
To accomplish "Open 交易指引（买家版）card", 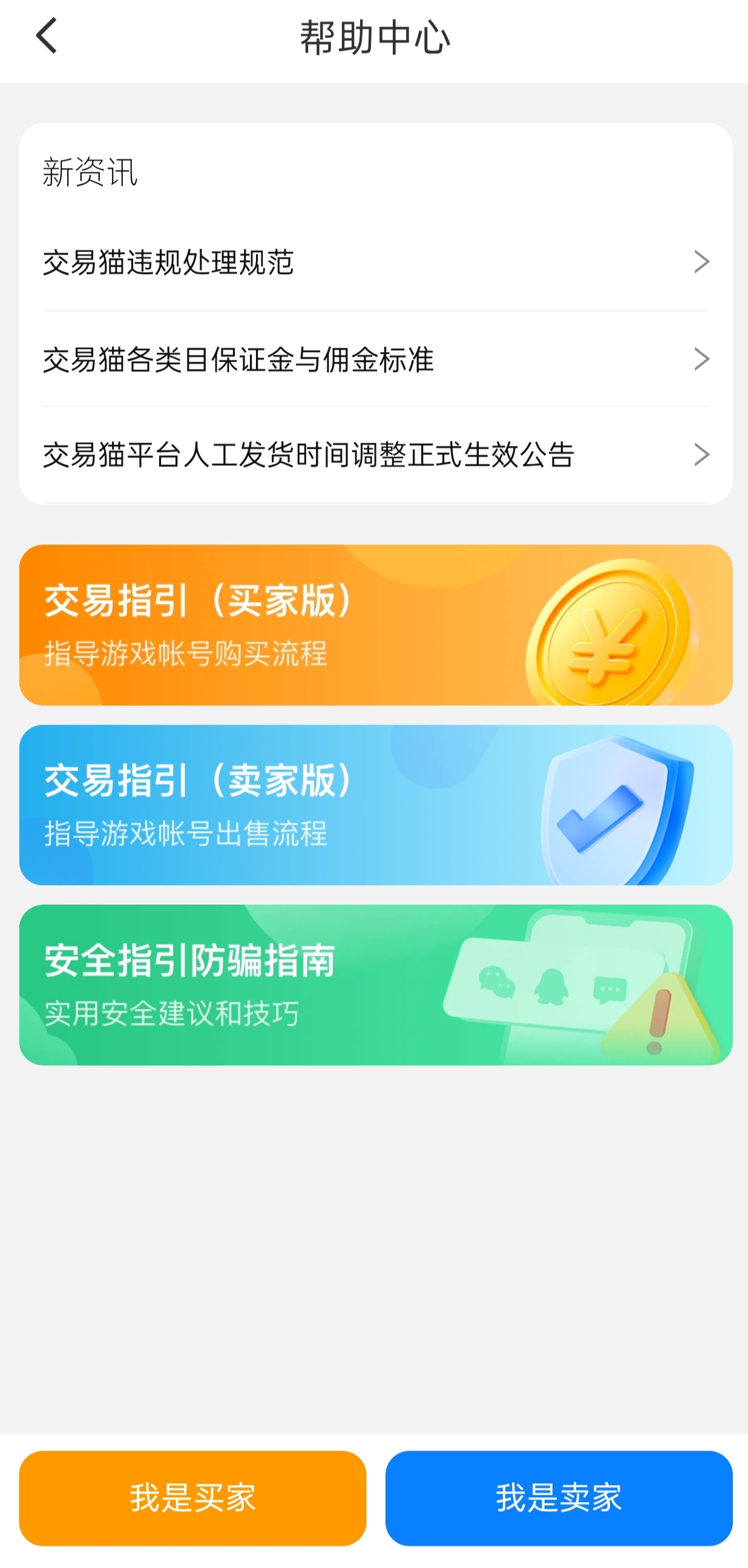I will point(375,624).
